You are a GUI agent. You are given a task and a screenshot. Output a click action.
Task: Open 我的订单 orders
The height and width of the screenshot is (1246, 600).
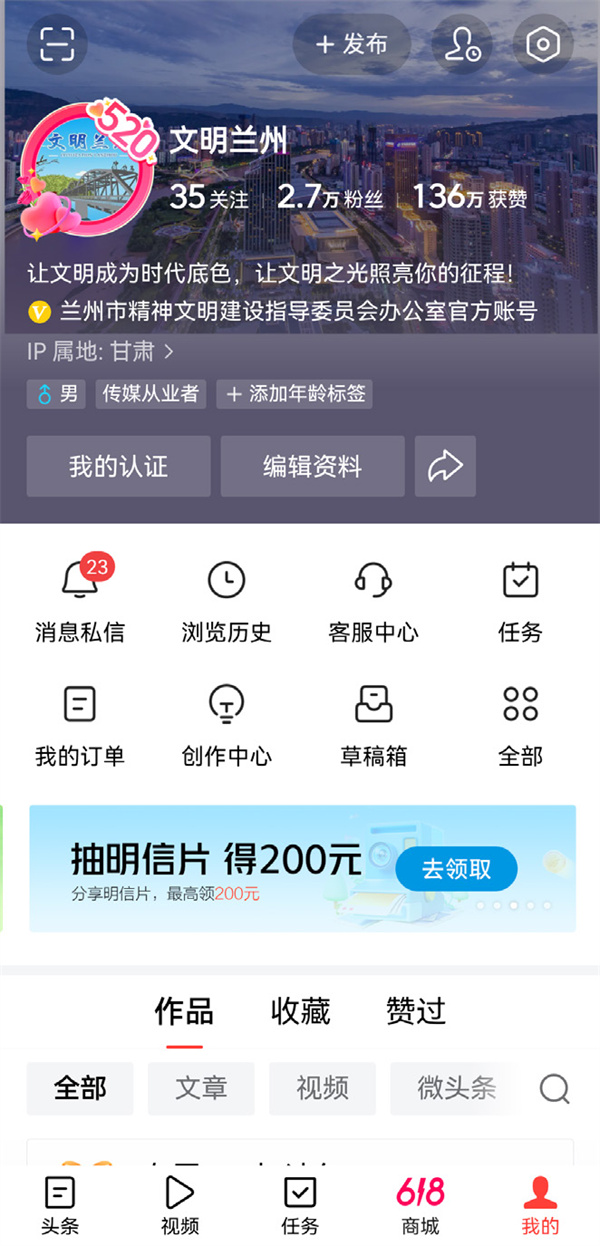click(80, 724)
